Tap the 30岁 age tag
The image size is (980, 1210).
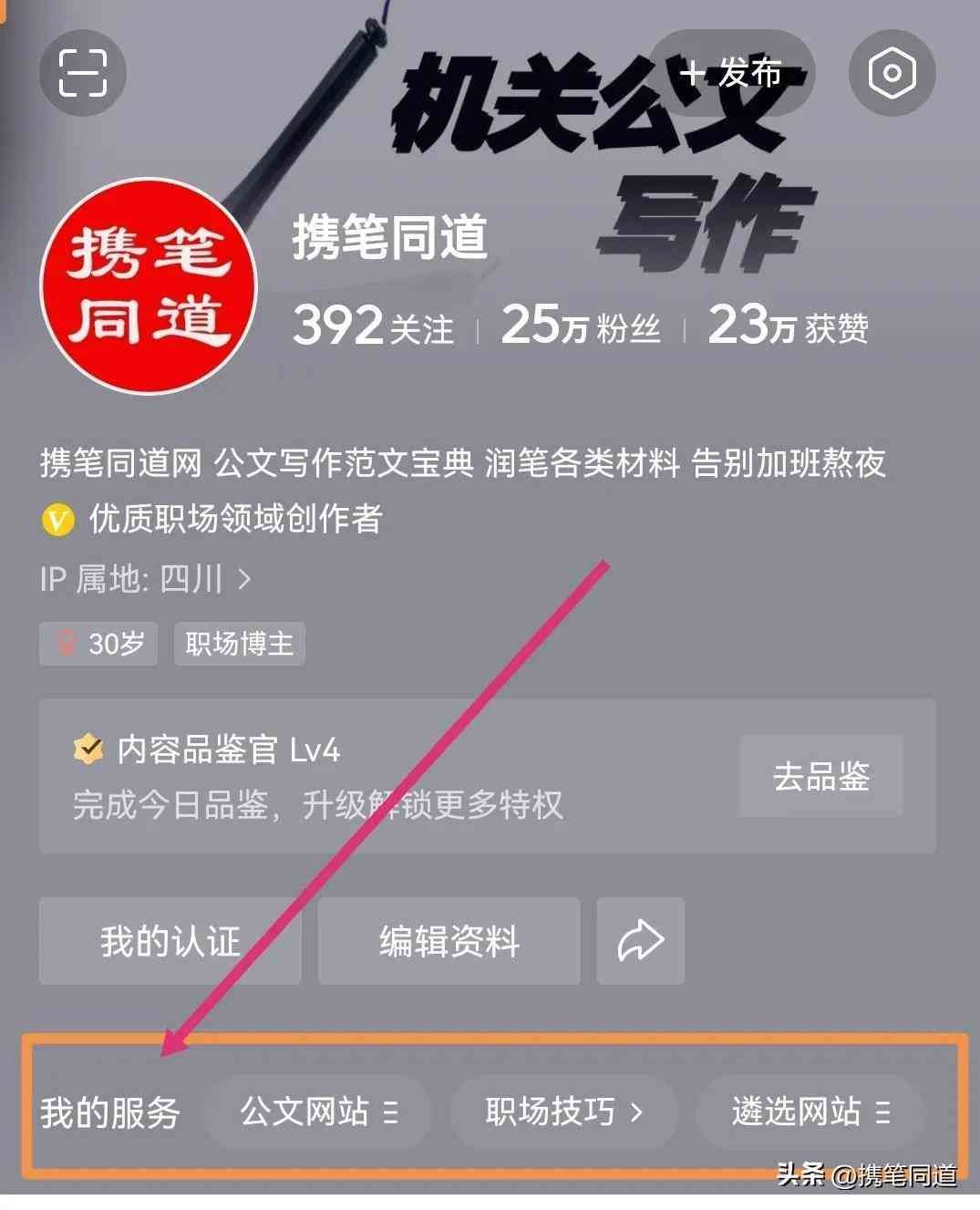pos(98,644)
